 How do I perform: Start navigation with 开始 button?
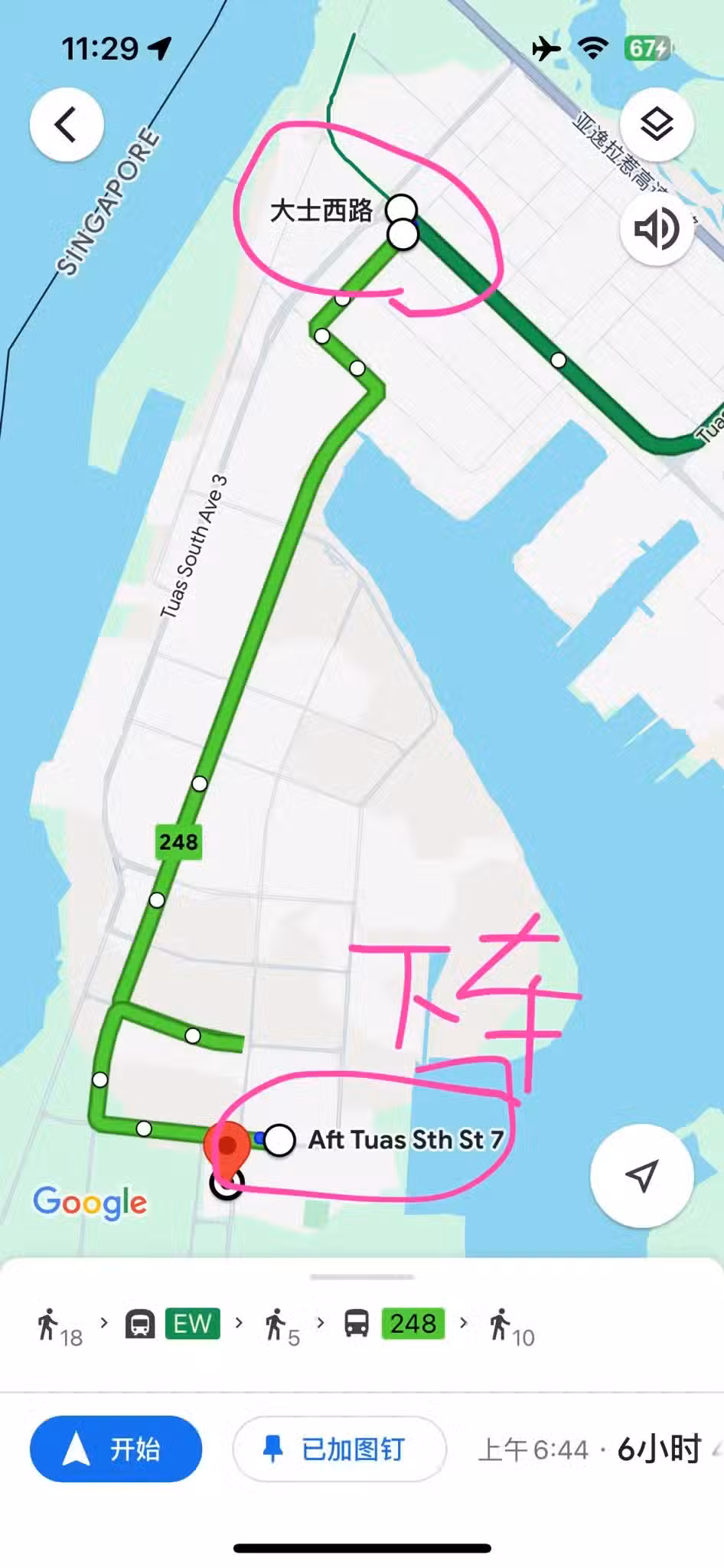point(116,1449)
